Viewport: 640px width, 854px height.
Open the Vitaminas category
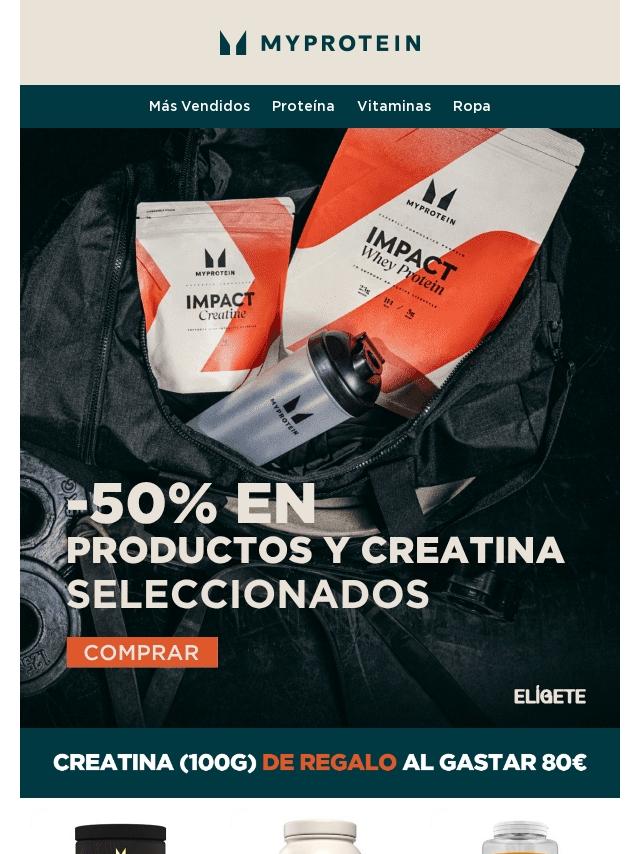tap(394, 106)
